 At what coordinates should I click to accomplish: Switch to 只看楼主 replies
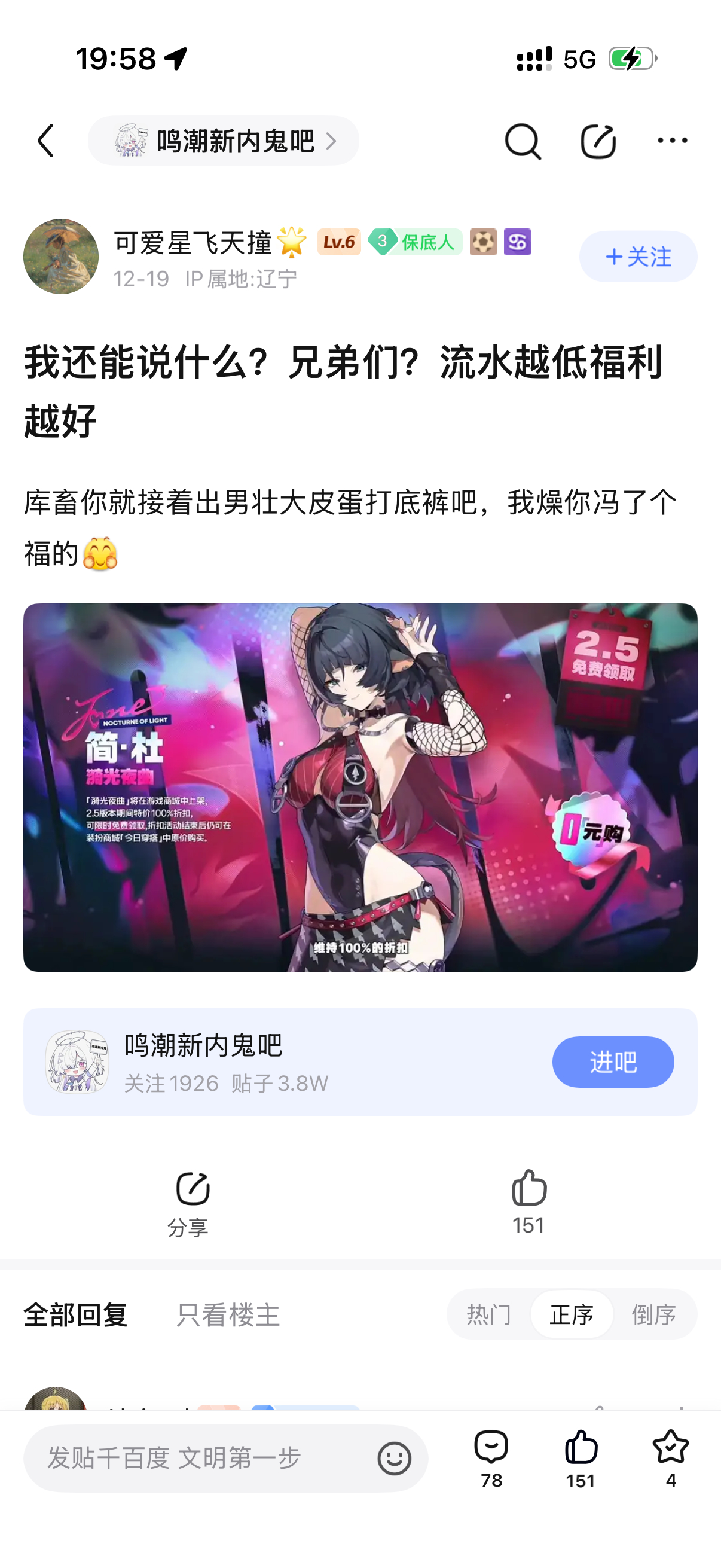[x=228, y=1316]
